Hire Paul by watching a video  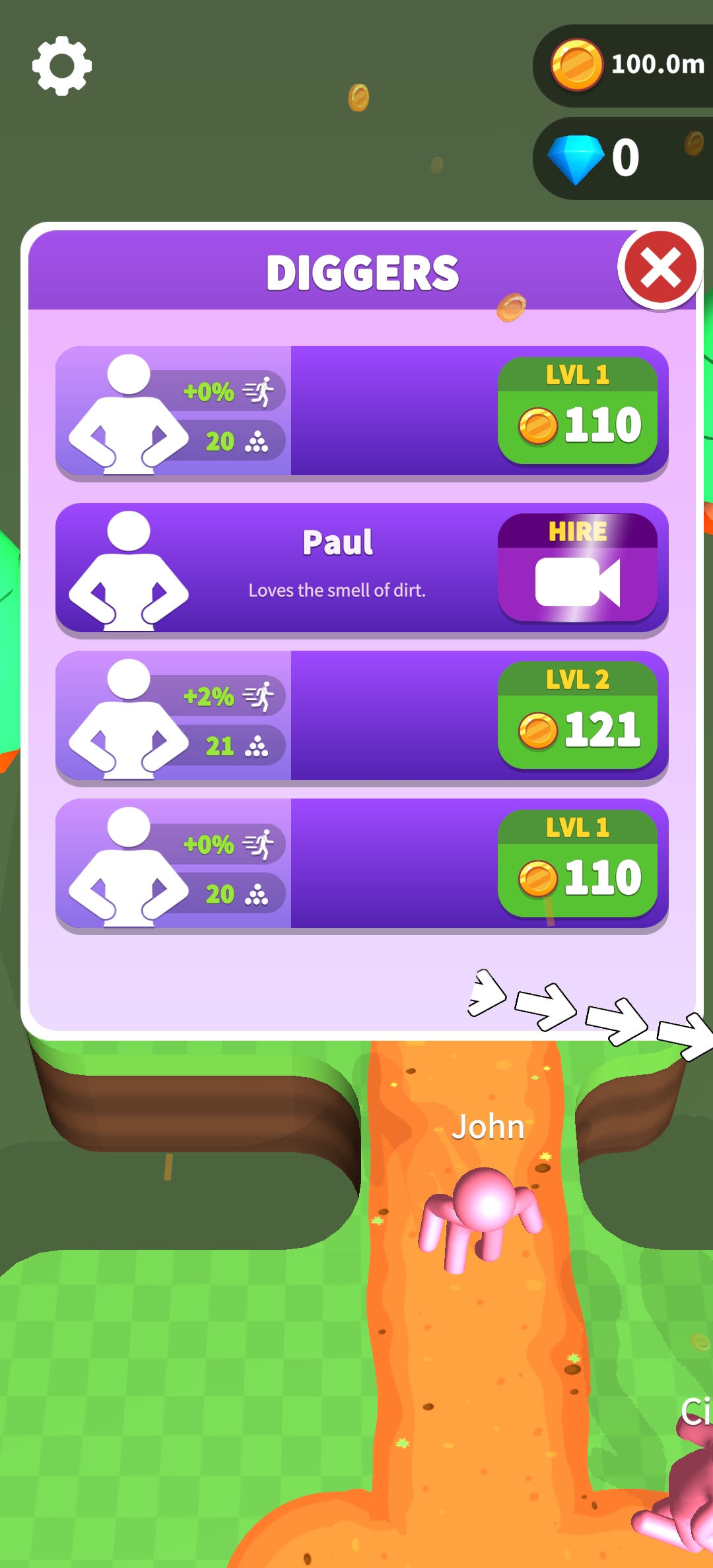click(577, 569)
